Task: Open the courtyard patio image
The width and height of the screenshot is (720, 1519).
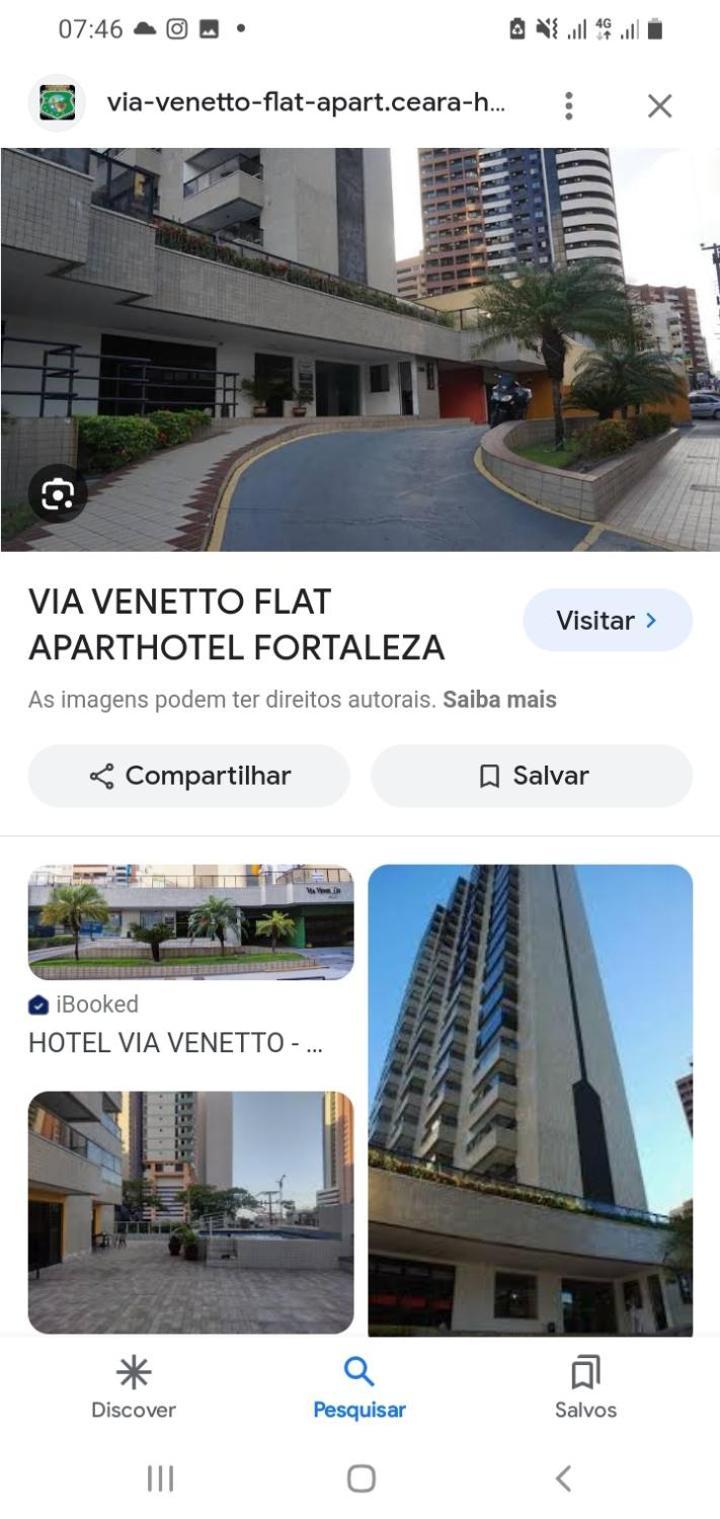Action: pos(190,1212)
